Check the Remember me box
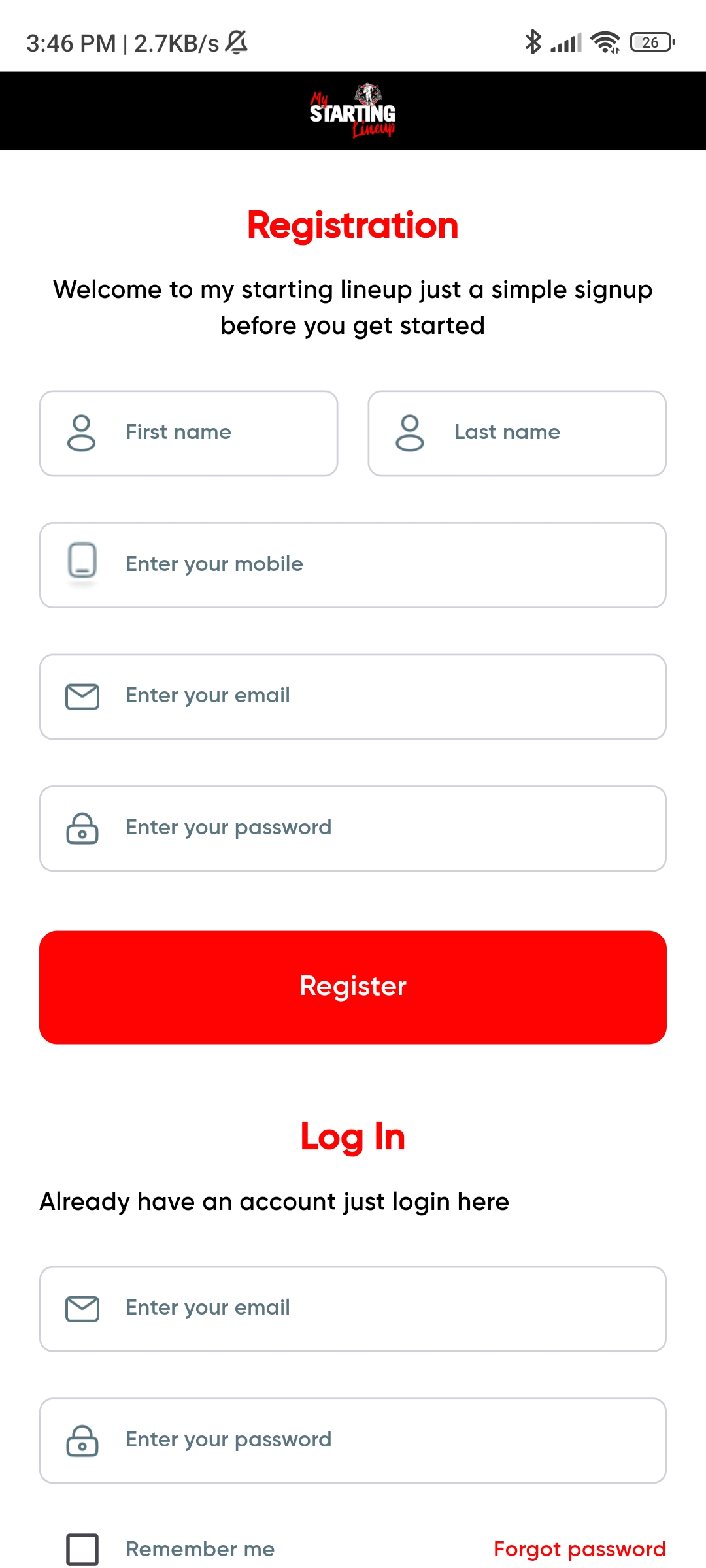 (x=82, y=1549)
